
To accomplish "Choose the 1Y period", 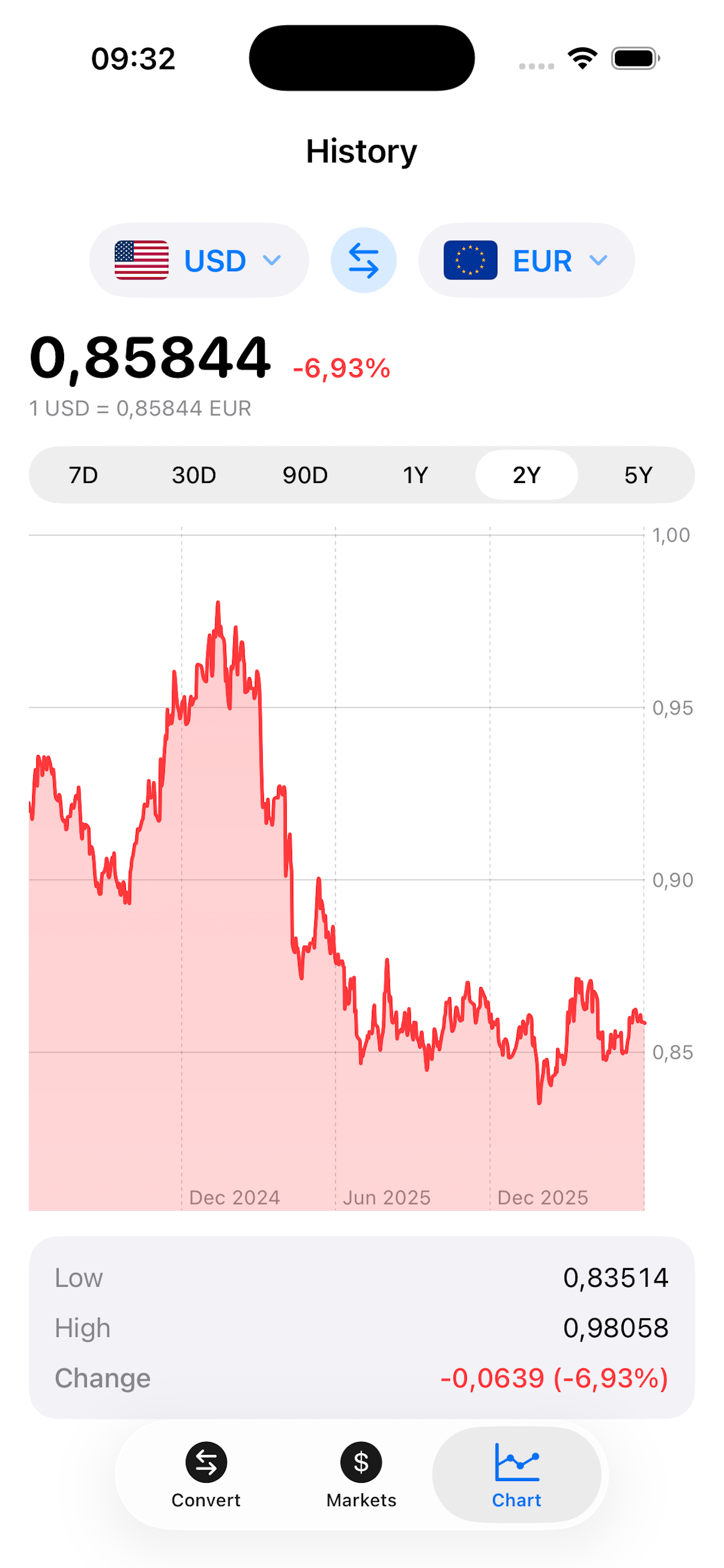I will pos(416,475).
